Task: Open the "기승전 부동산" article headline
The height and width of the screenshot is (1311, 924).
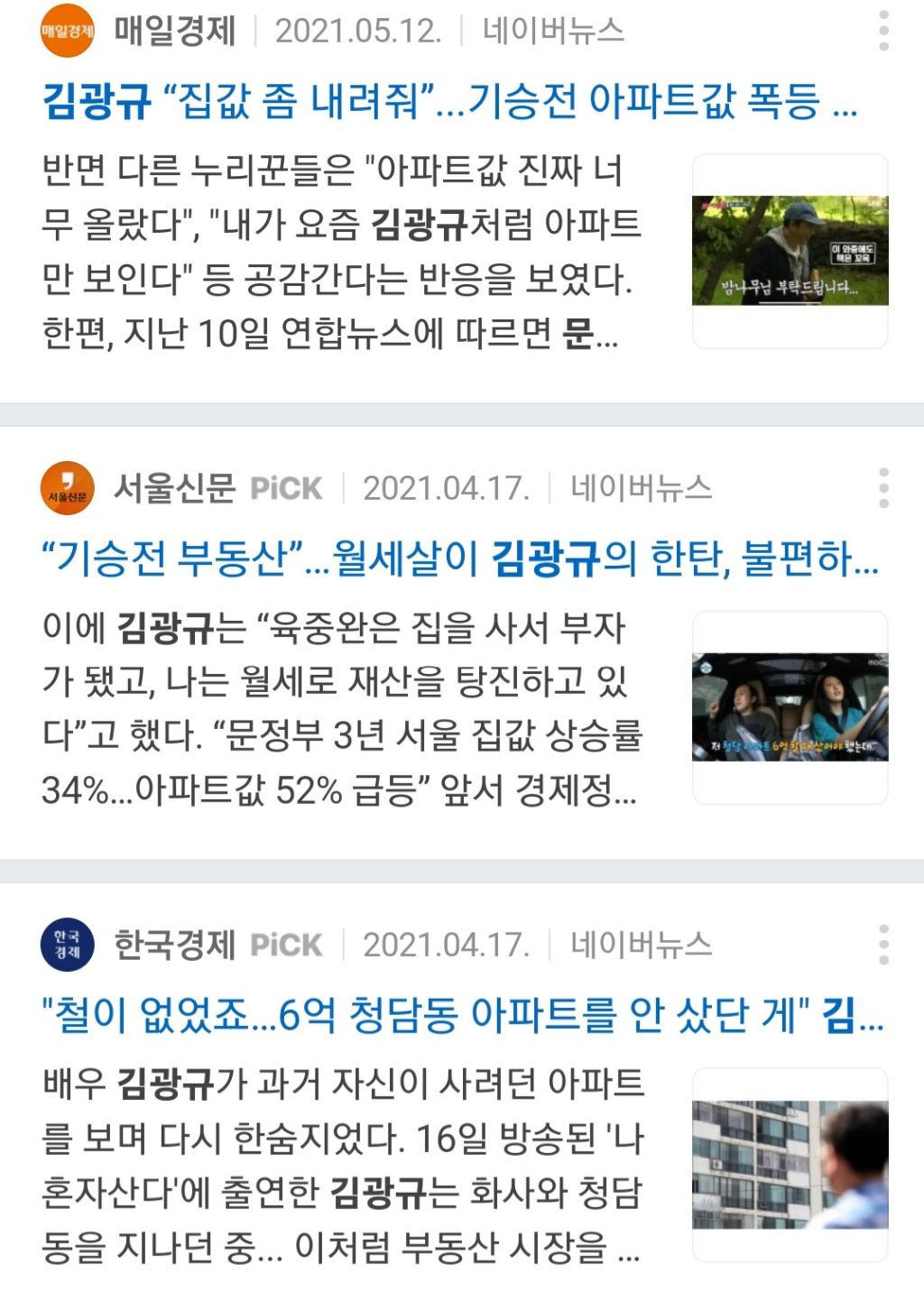Action: [x=451, y=563]
